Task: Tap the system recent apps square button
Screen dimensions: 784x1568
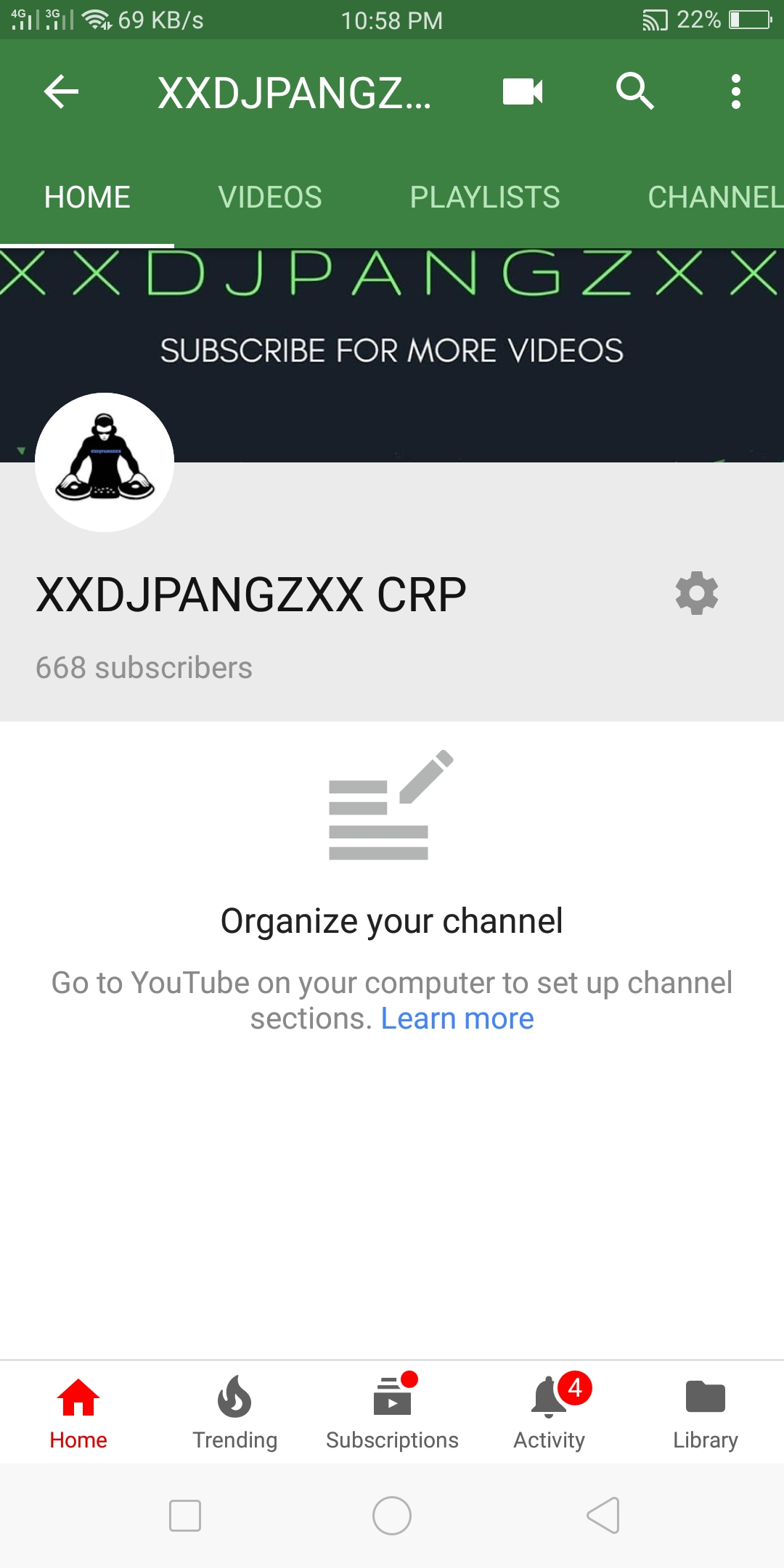Action: click(x=185, y=1516)
